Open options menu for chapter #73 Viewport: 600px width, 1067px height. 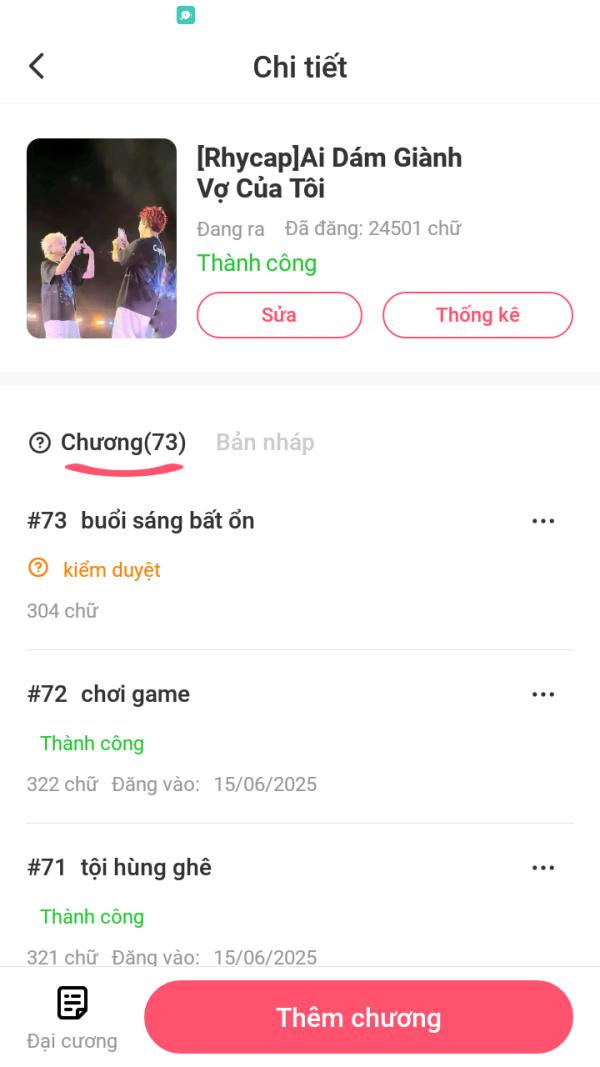pyautogui.click(x=543, y=521)
